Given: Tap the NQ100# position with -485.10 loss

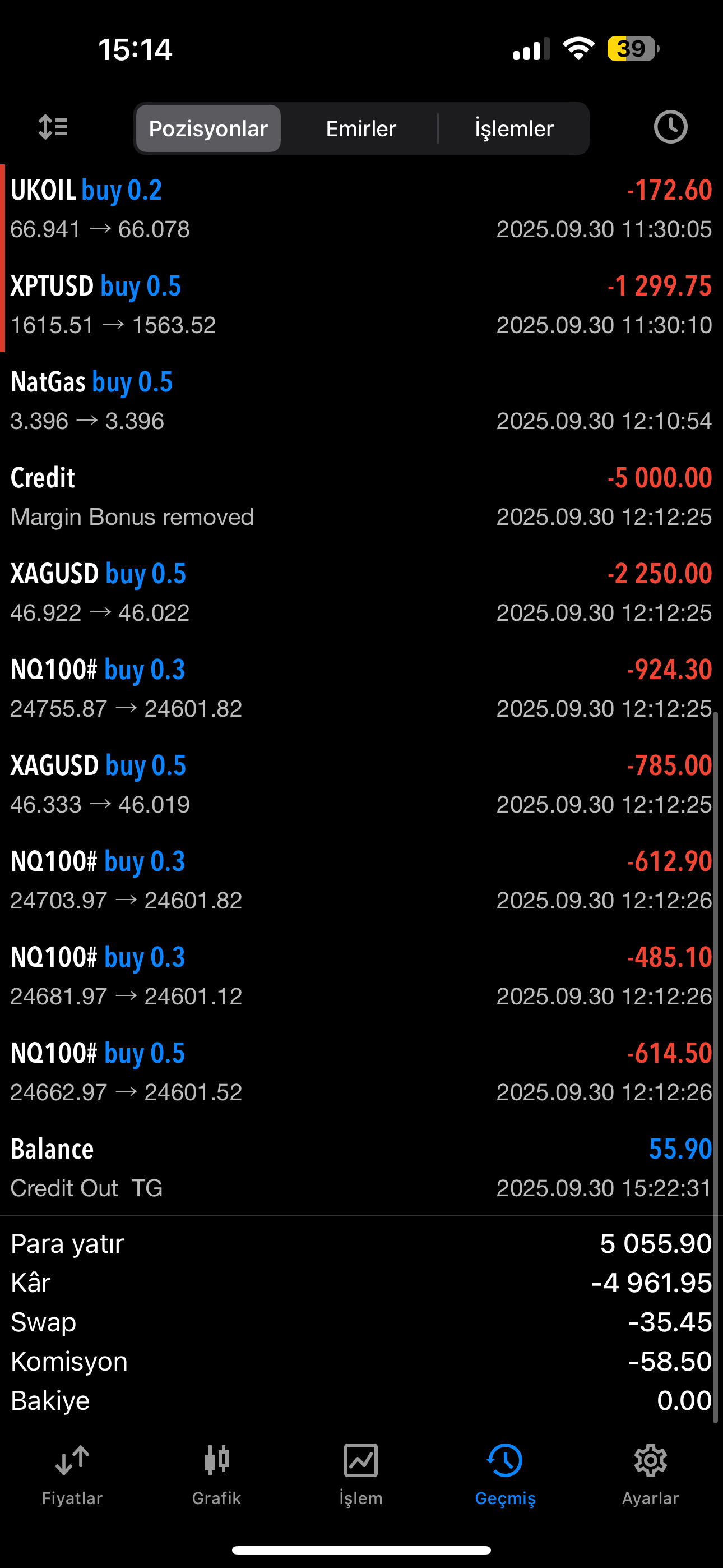Looking at the screenshot, I should pos(361,976).
